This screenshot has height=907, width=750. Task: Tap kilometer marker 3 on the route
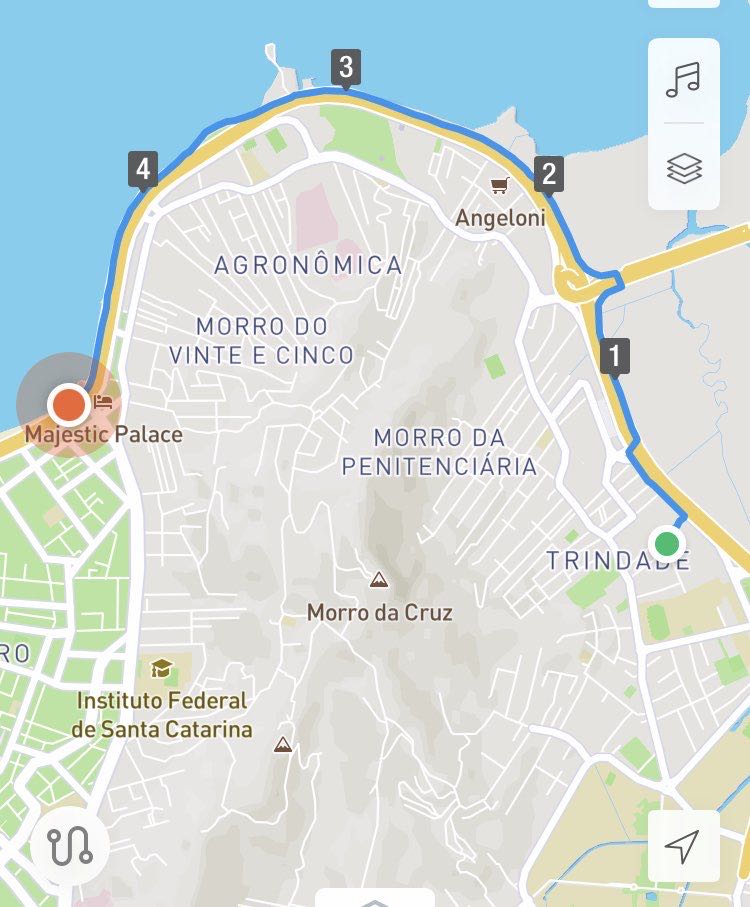click(346, 67)
